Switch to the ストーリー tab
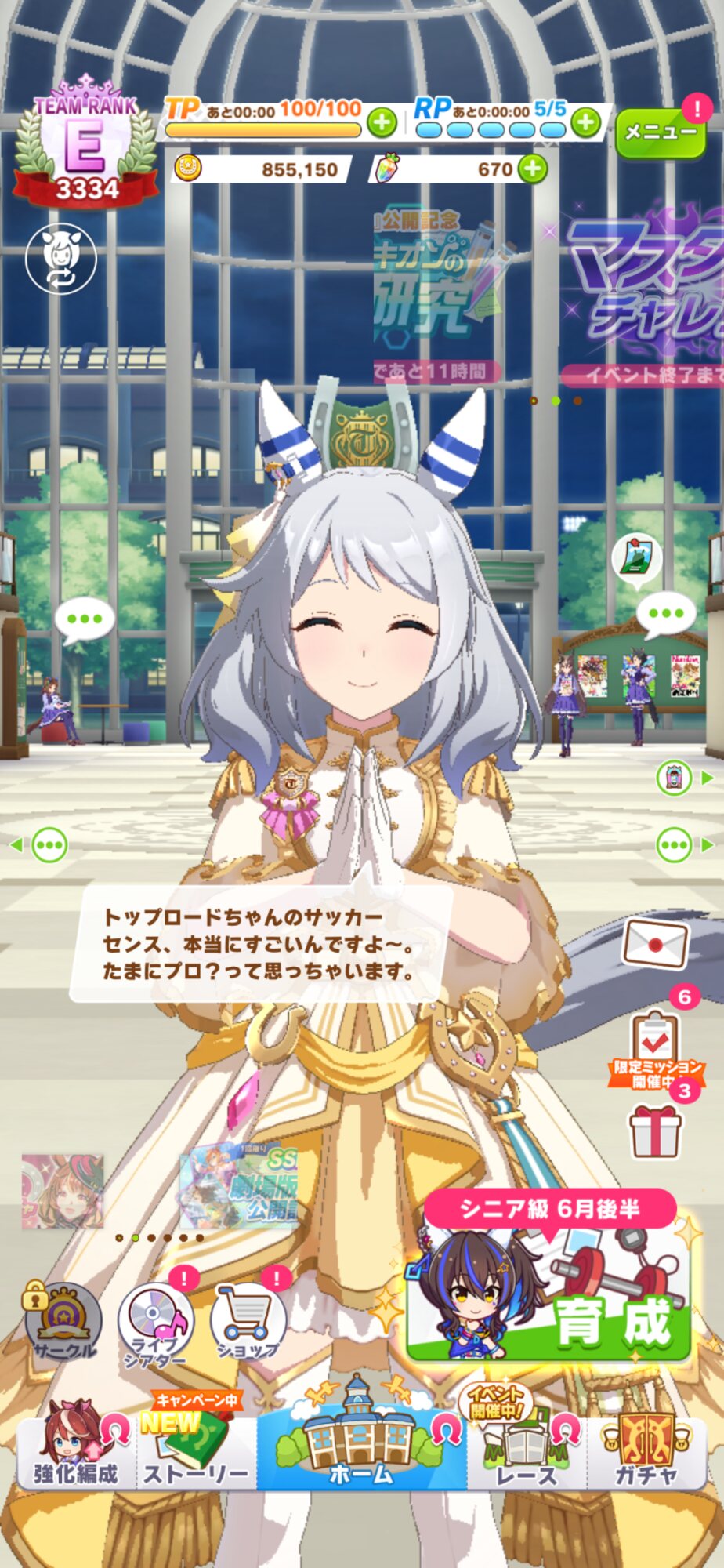The image size is (724, 1568). click(196, 1452)
